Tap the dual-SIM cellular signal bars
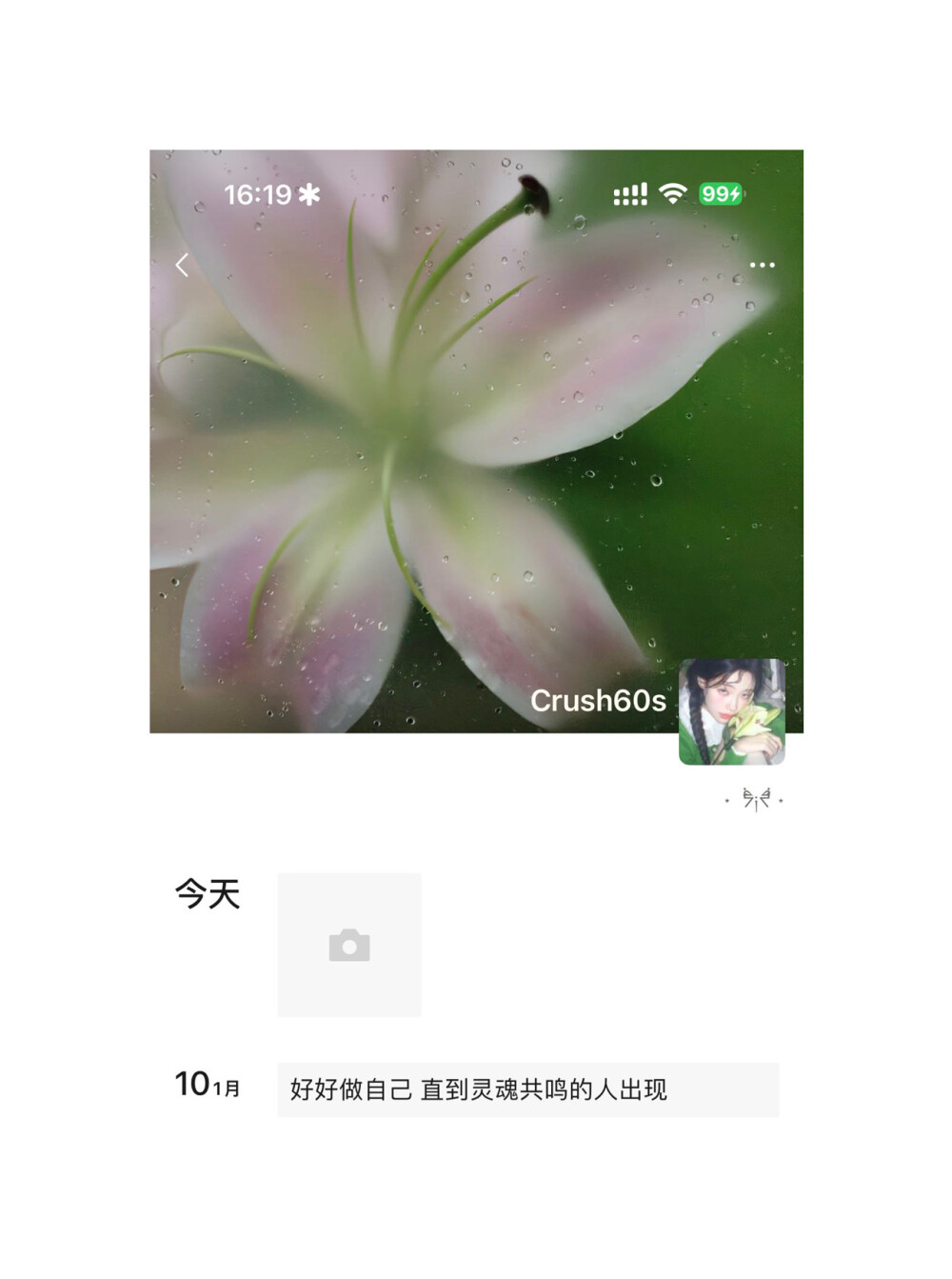The image size is (952, 1279). (x=631, y=193)
